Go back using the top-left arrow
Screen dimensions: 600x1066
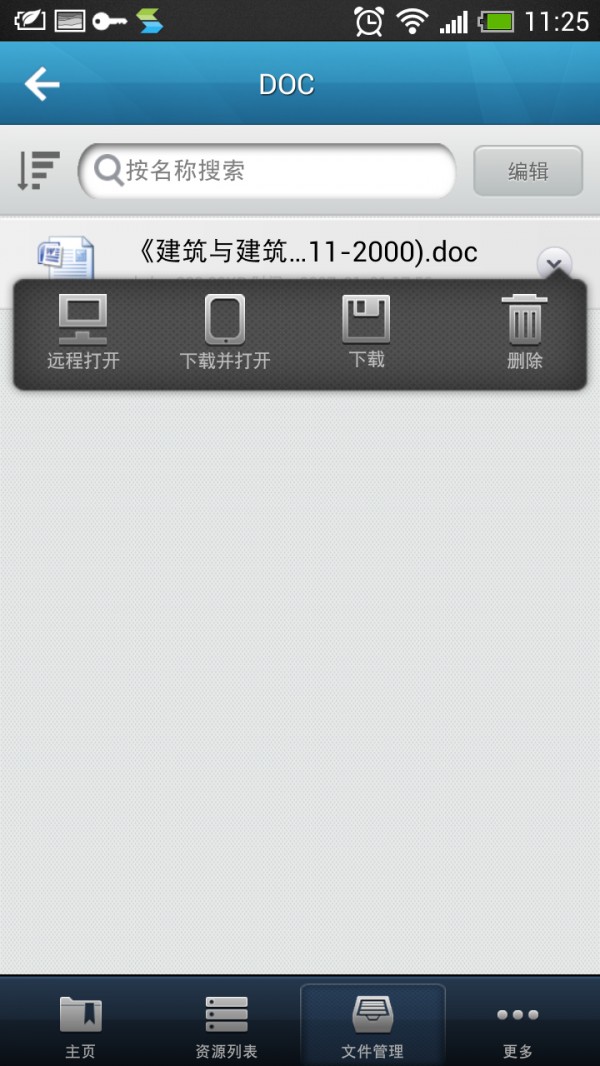(x=42, y=84)
